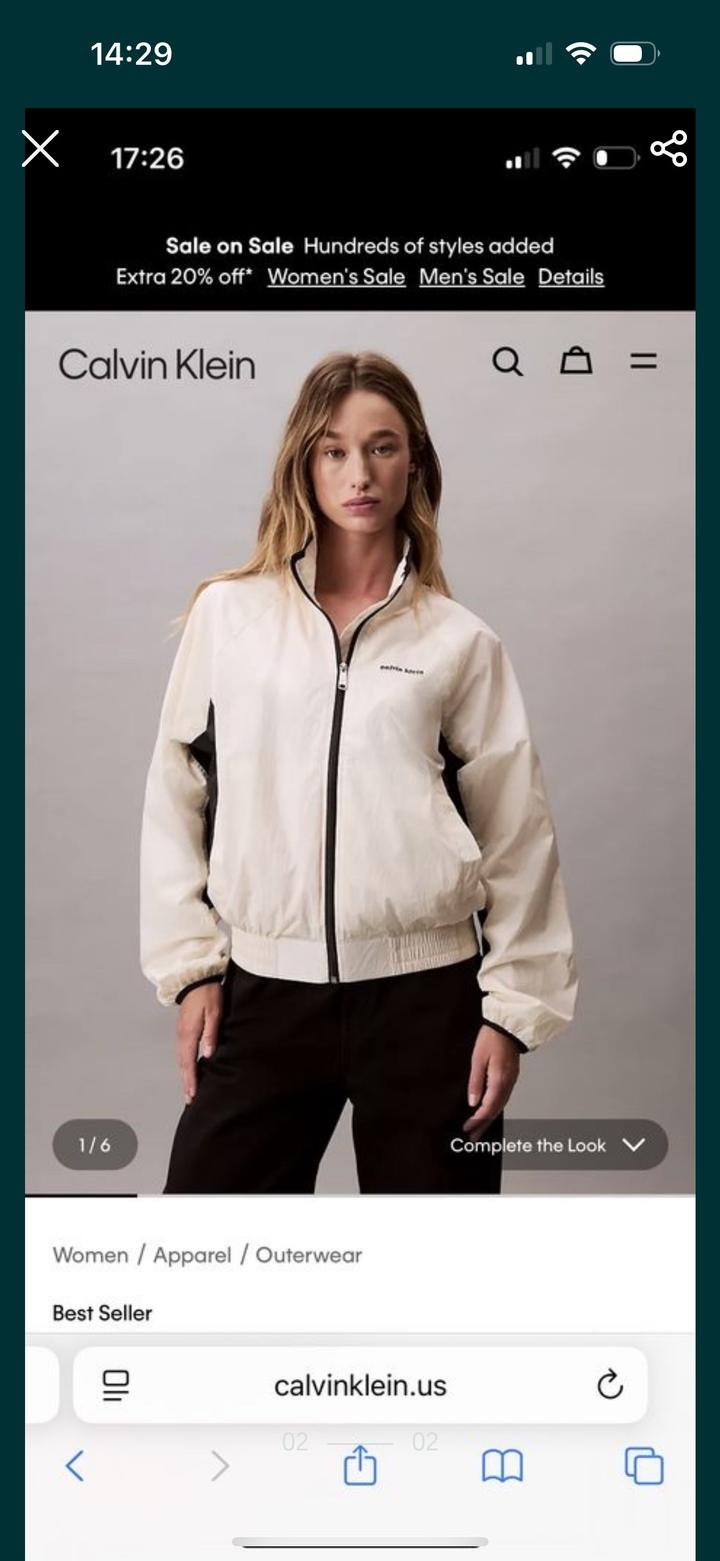Open the shopping bag icon

pos(576,361)
